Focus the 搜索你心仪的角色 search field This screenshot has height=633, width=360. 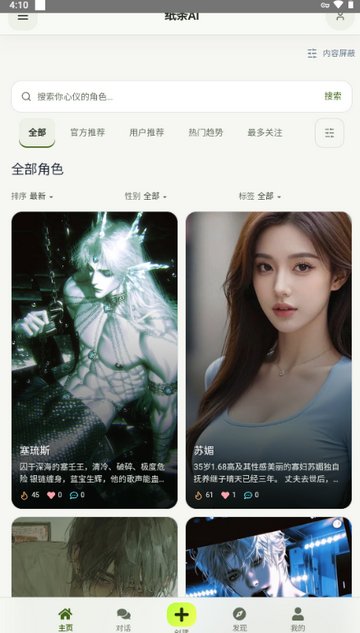pyautogui.click(x=174, y=96)
